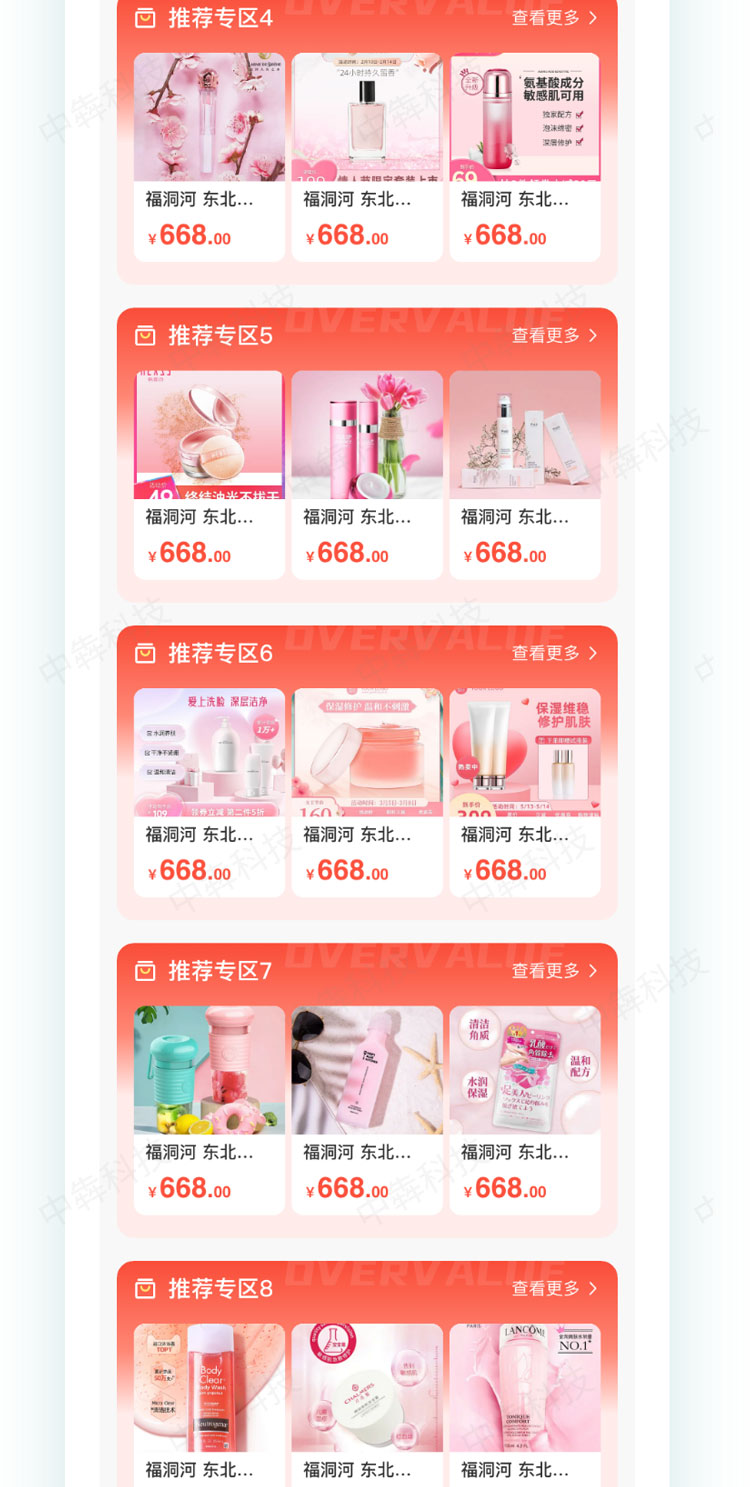Open the perfume bottle product in 推荐专区4
Viewport: 750px width, 1487px height.
[367, 118]
